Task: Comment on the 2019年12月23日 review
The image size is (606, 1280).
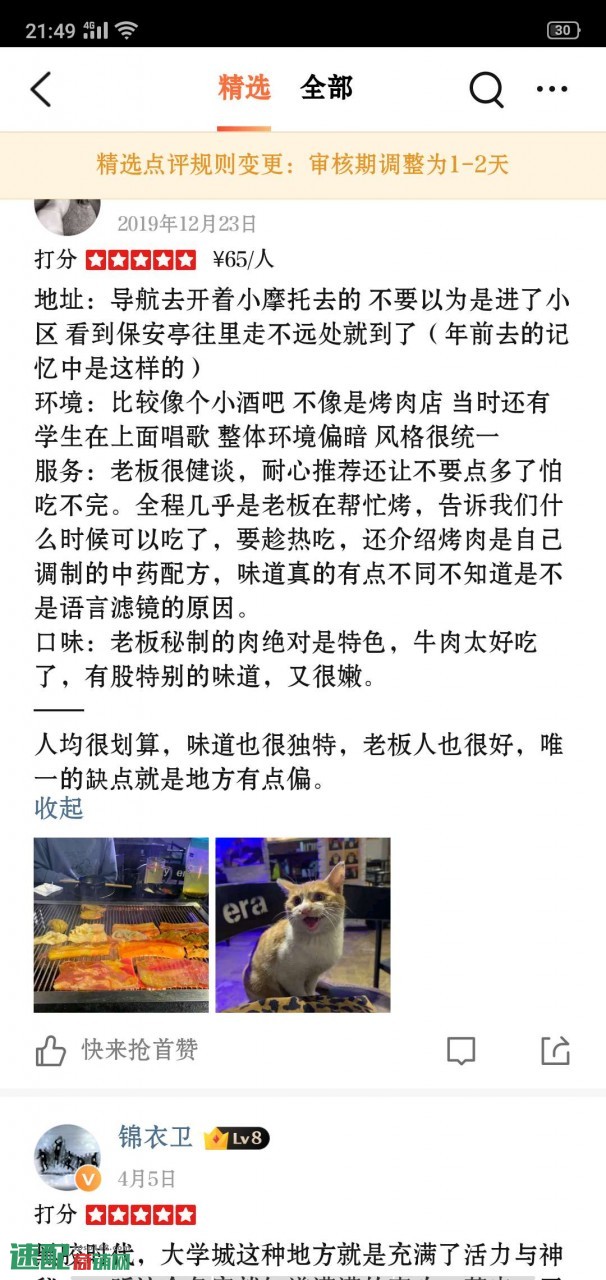Action: coord(461,1050)
